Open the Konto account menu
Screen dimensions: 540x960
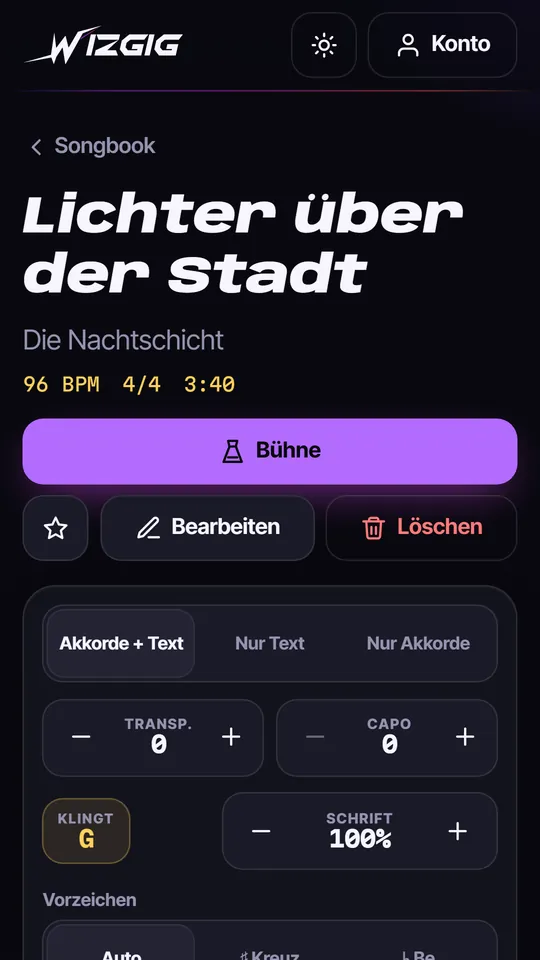(x=442, y=45)
